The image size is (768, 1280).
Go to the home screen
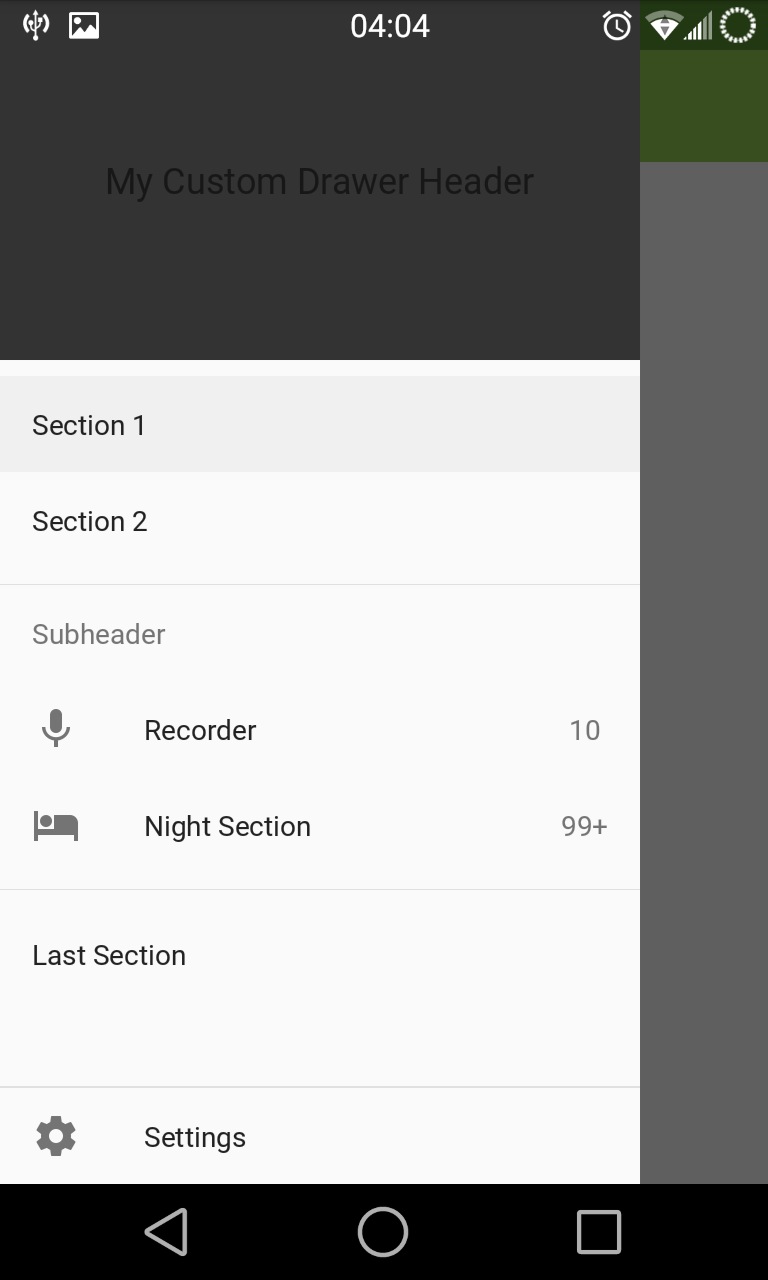383,1231
